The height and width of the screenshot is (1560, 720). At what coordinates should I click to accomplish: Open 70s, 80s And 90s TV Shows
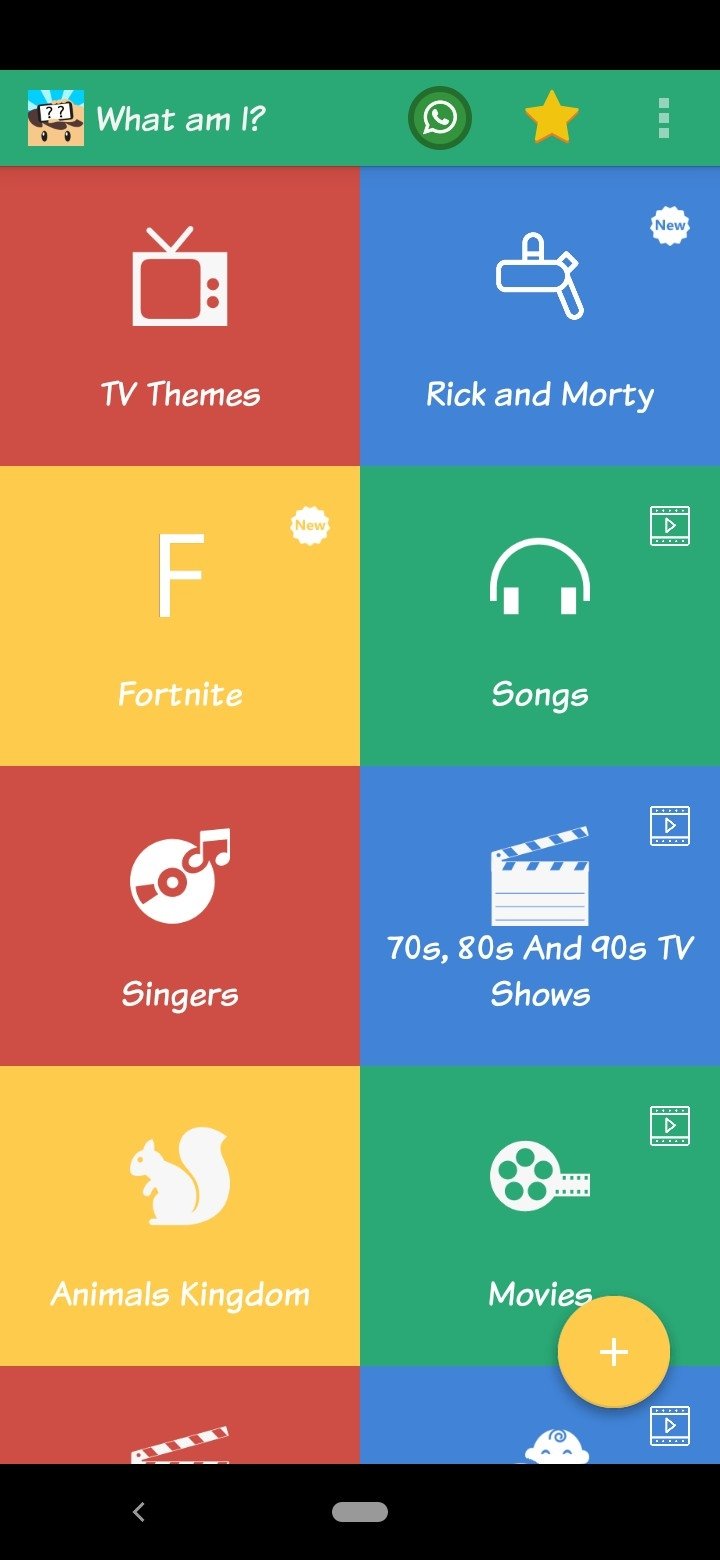540,916
